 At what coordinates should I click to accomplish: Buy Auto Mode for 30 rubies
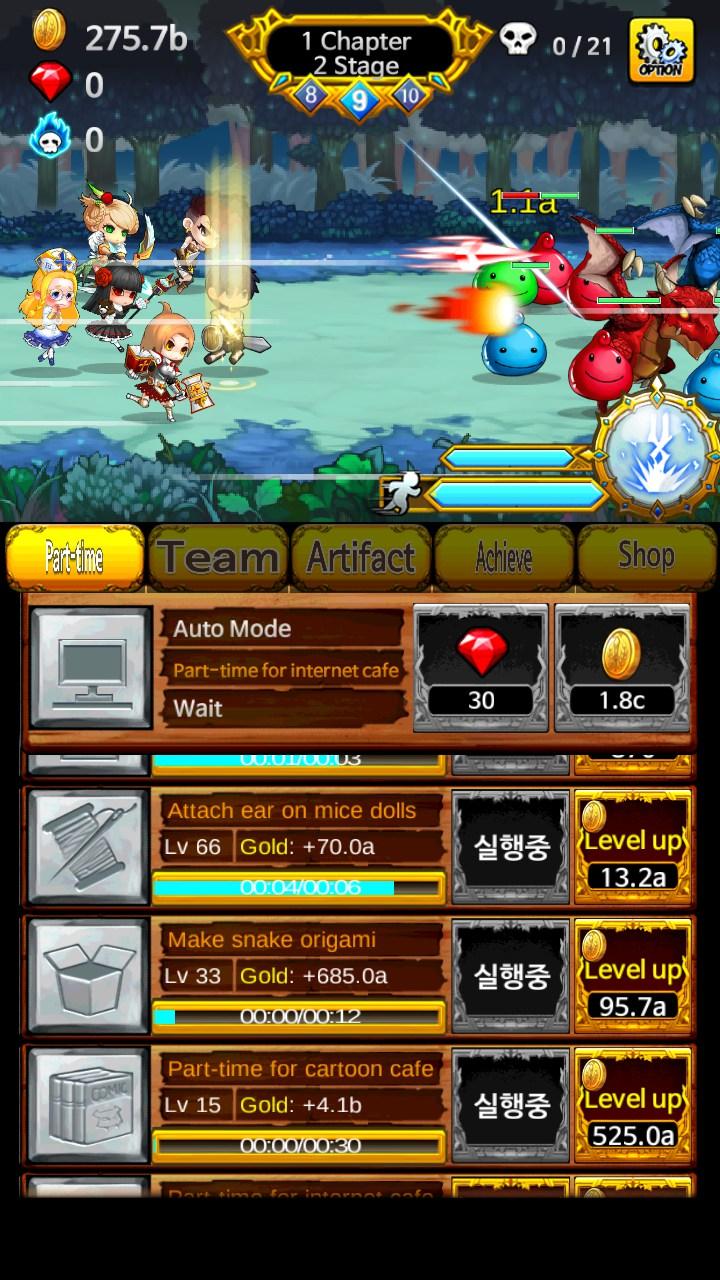point(481,668)
